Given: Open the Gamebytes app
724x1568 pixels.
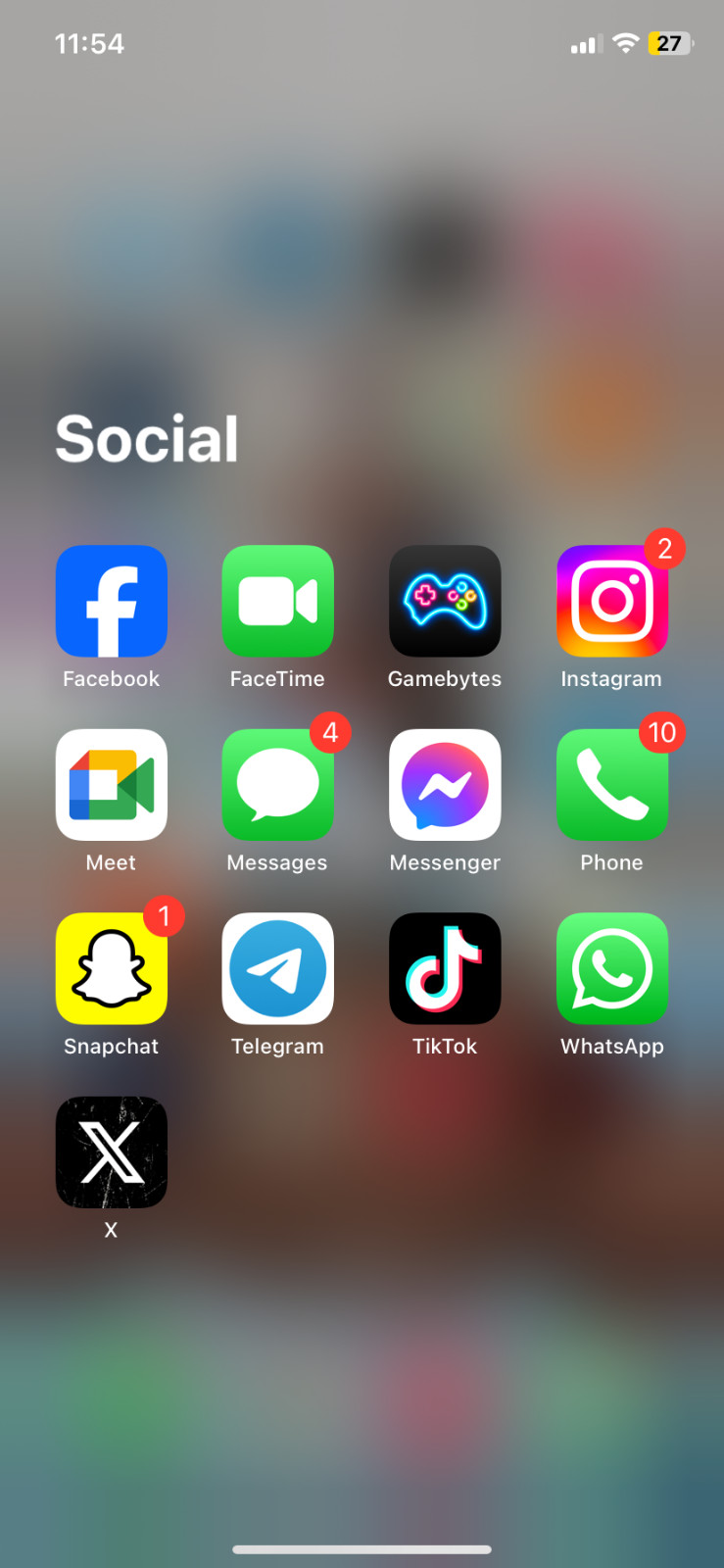Looking at the screenshot, I should (x=445, y=601).
